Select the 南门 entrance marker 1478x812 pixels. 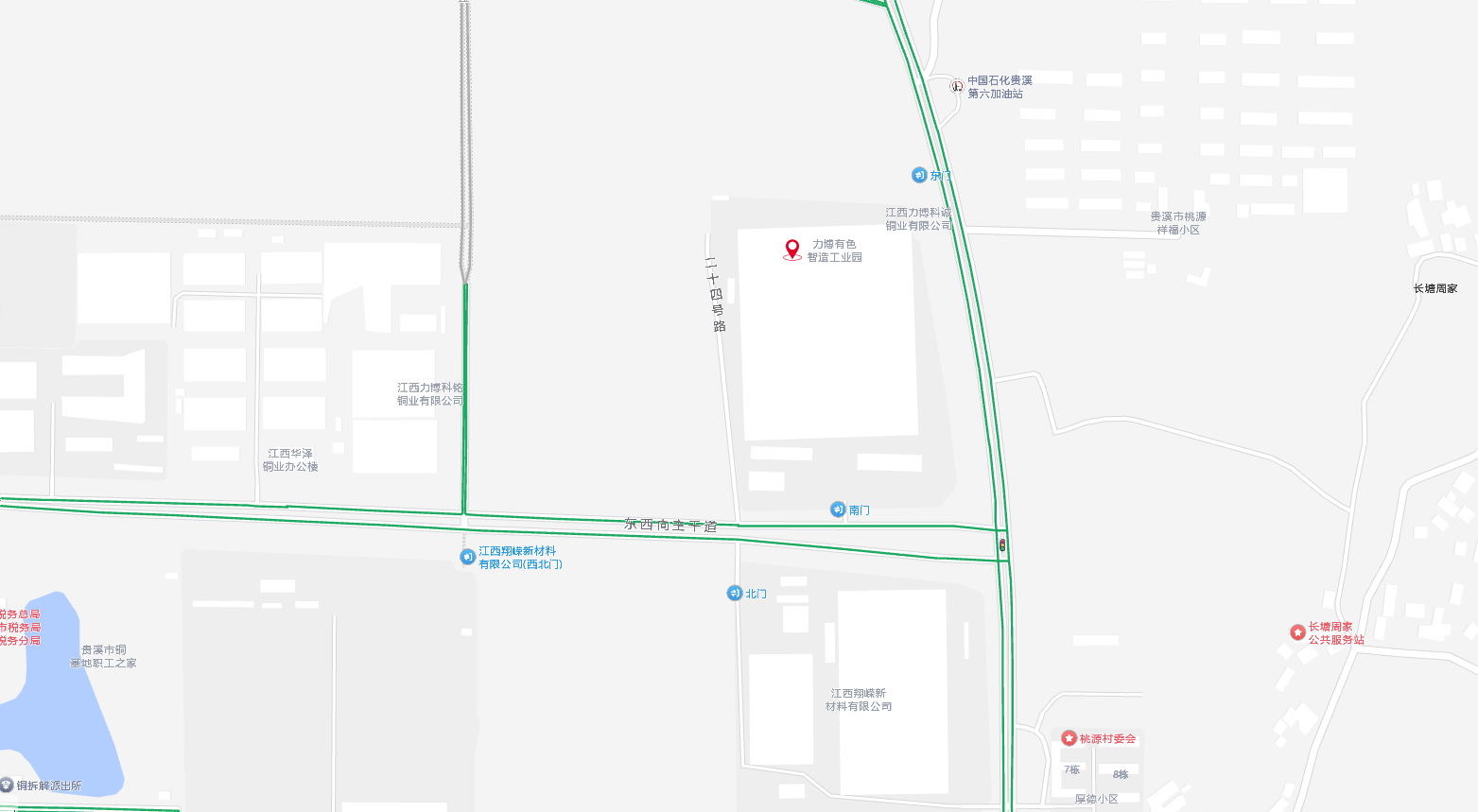(x=838, y=510)
